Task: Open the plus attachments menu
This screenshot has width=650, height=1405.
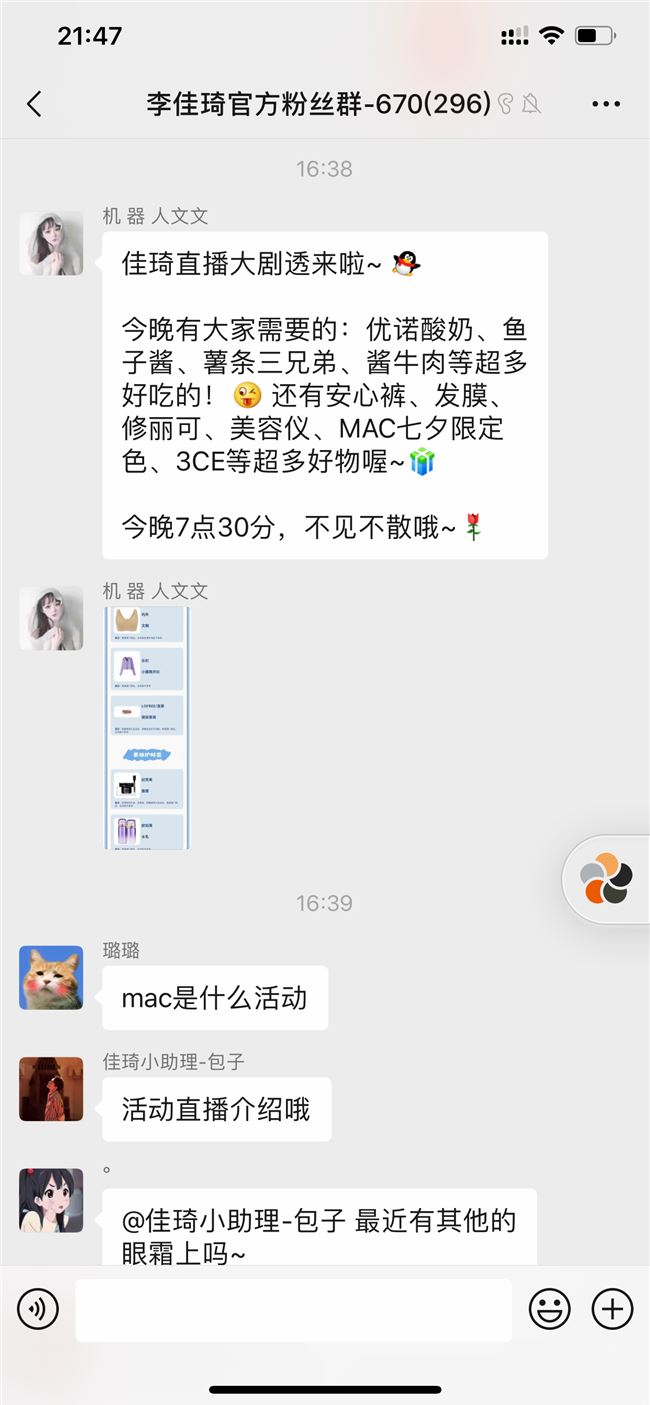Action: click(612, 1308)
